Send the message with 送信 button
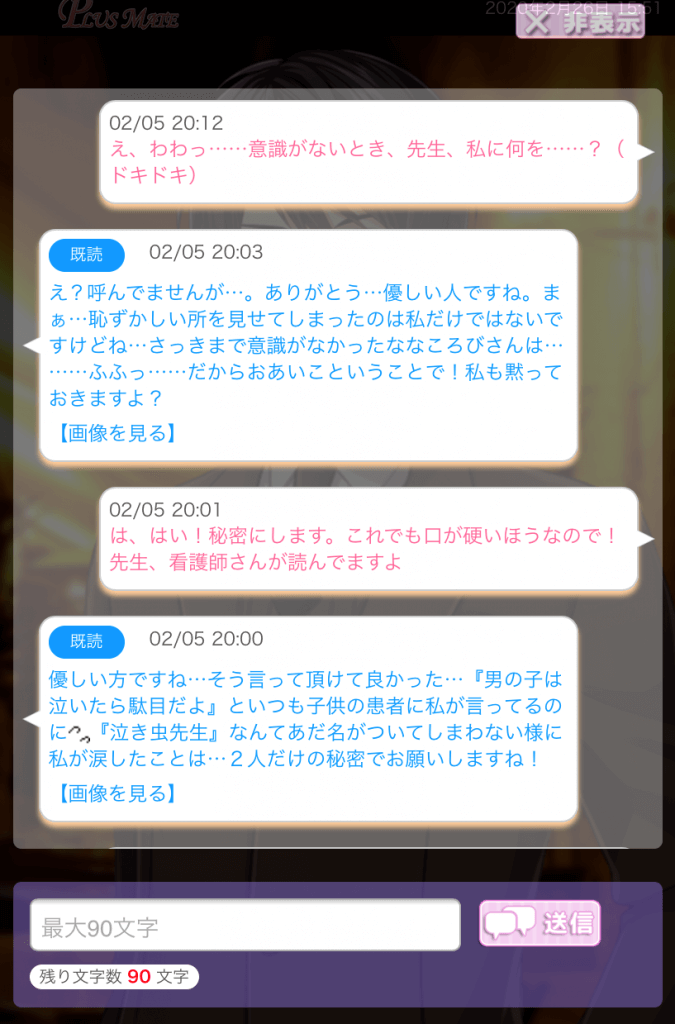This screenshot has height=1024, width=675. [x=540, y=923]
